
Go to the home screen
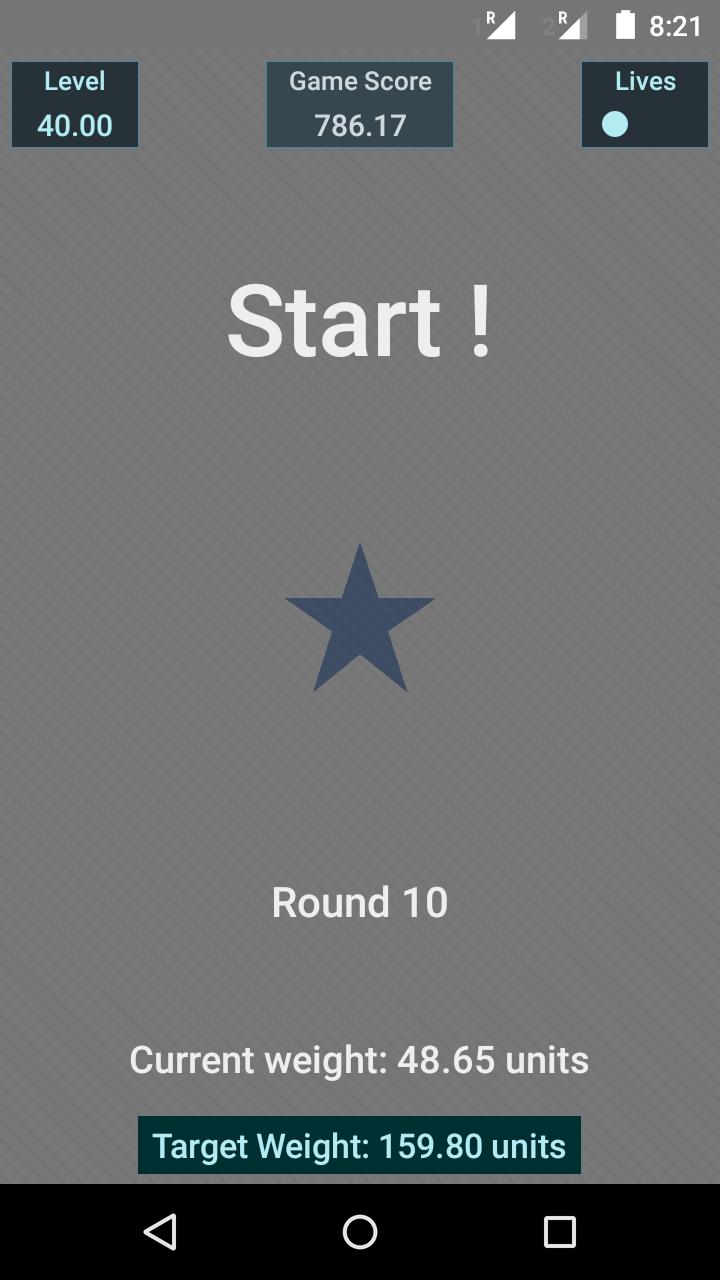(360, 1232)
